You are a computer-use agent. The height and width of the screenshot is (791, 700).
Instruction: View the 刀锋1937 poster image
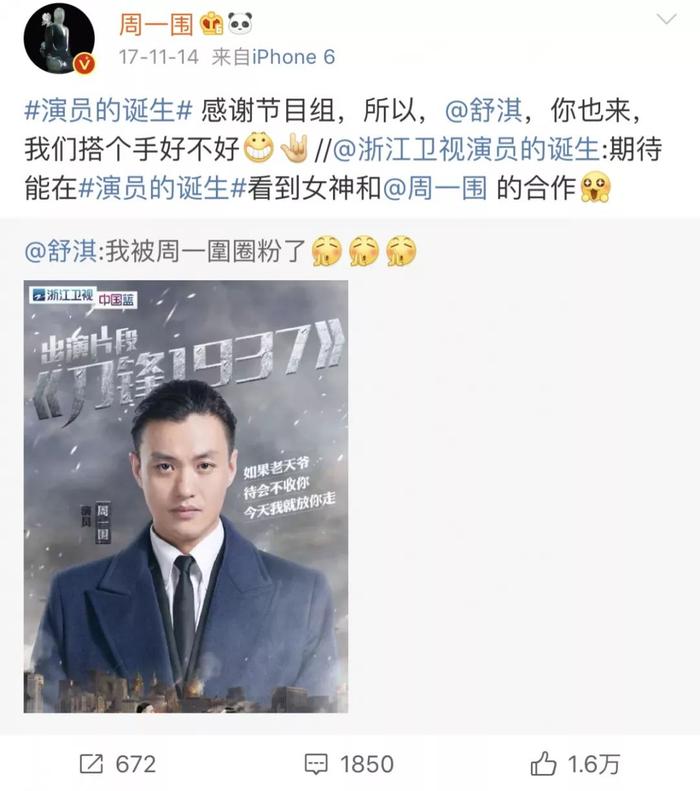click(186, 496)
